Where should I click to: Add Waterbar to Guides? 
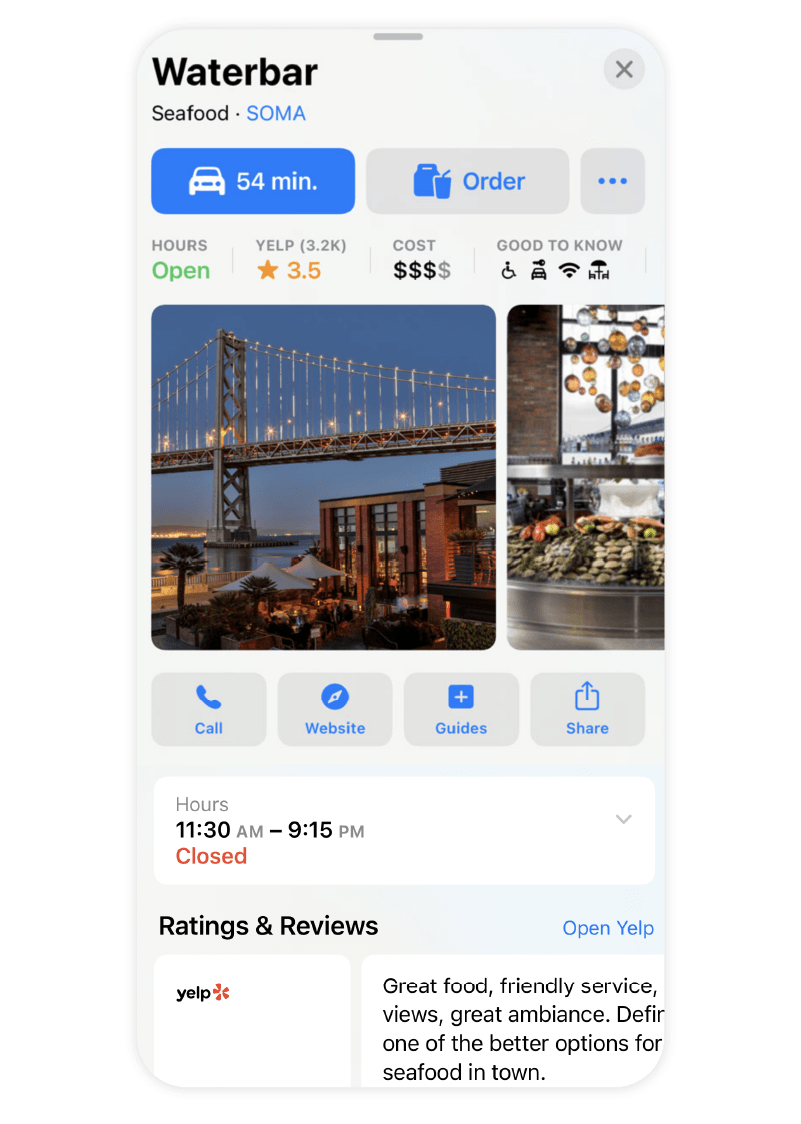461,709
